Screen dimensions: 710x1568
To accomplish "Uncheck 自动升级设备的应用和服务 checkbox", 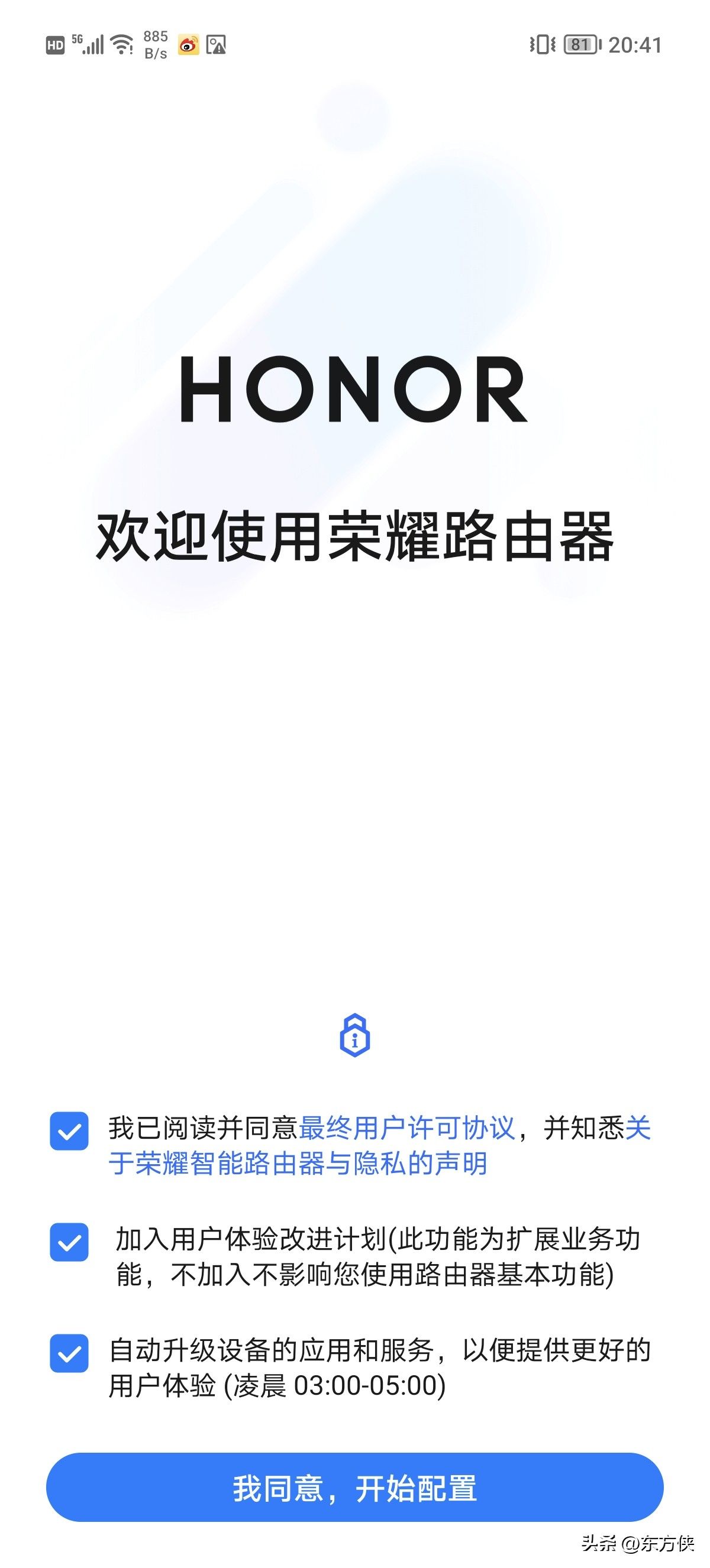I will click(x=69, y=1354).
